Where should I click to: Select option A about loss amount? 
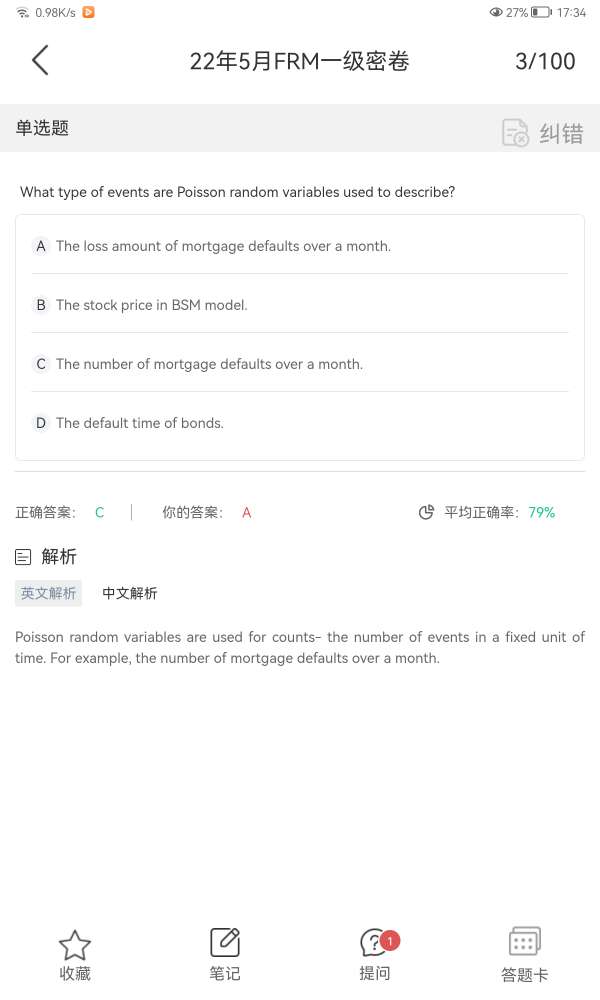point(222,246)
